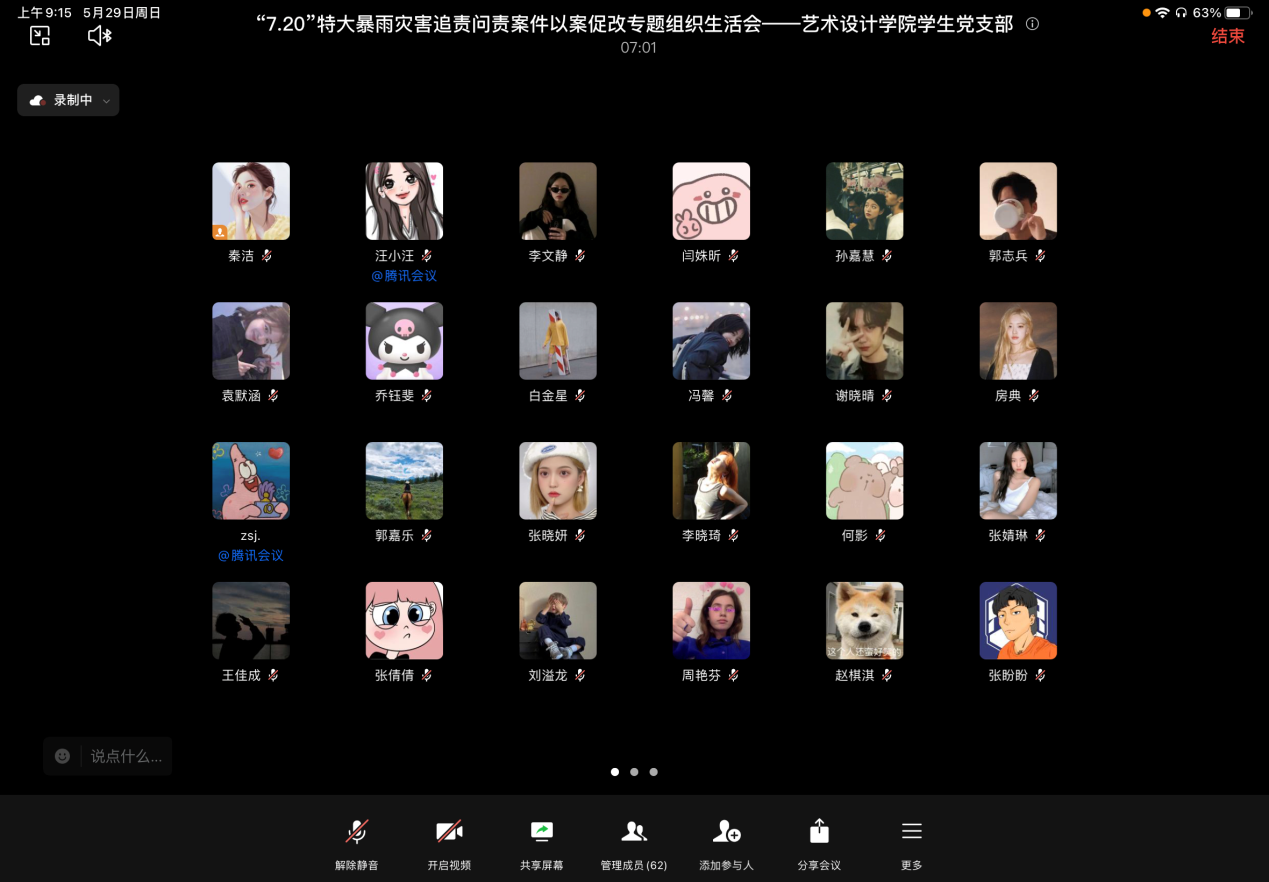The image size is (1269, 882).
Task: Start 共享屏幕 screen sharing
Action: [541, 843]
